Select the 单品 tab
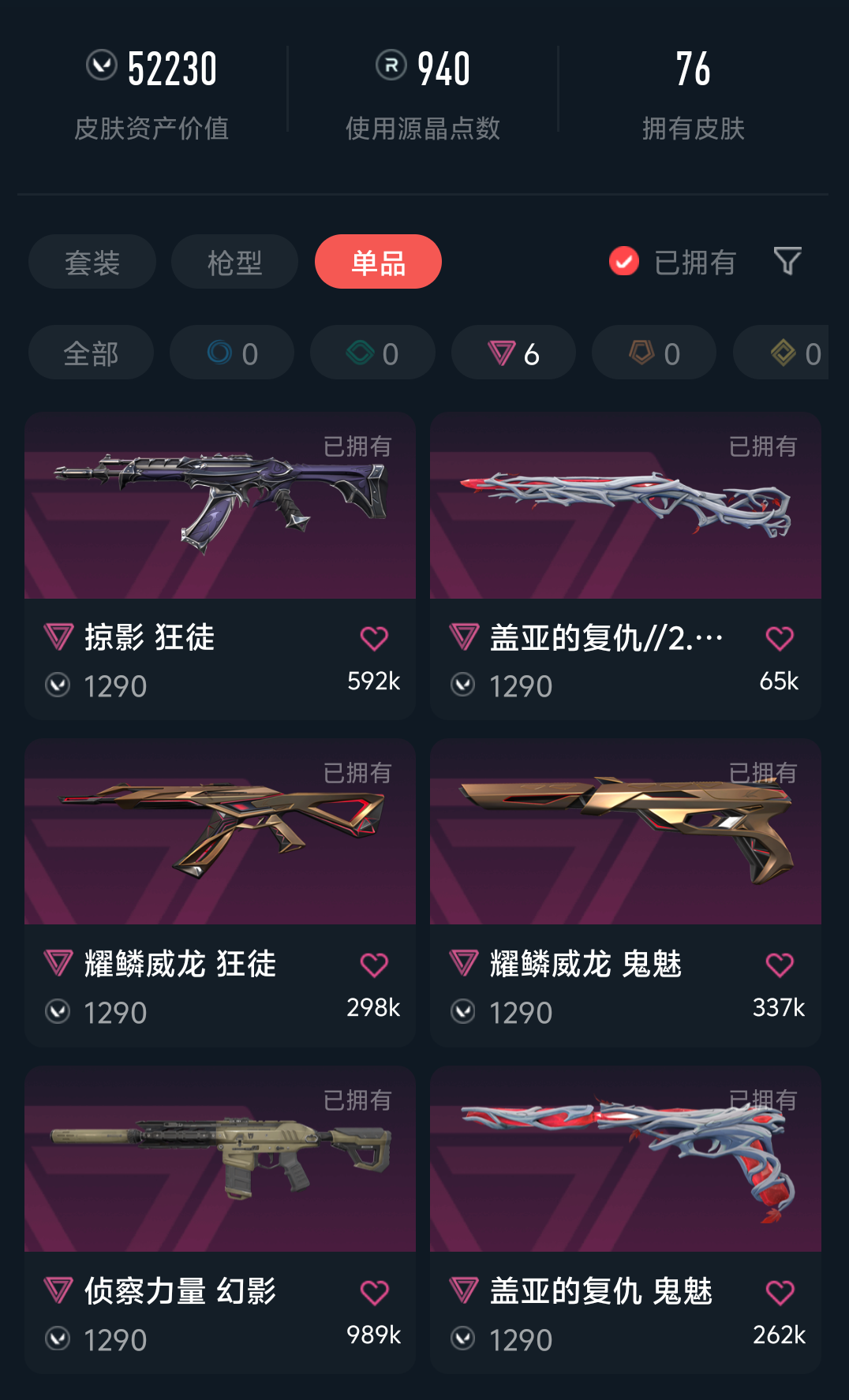 [x=378, y=262]
